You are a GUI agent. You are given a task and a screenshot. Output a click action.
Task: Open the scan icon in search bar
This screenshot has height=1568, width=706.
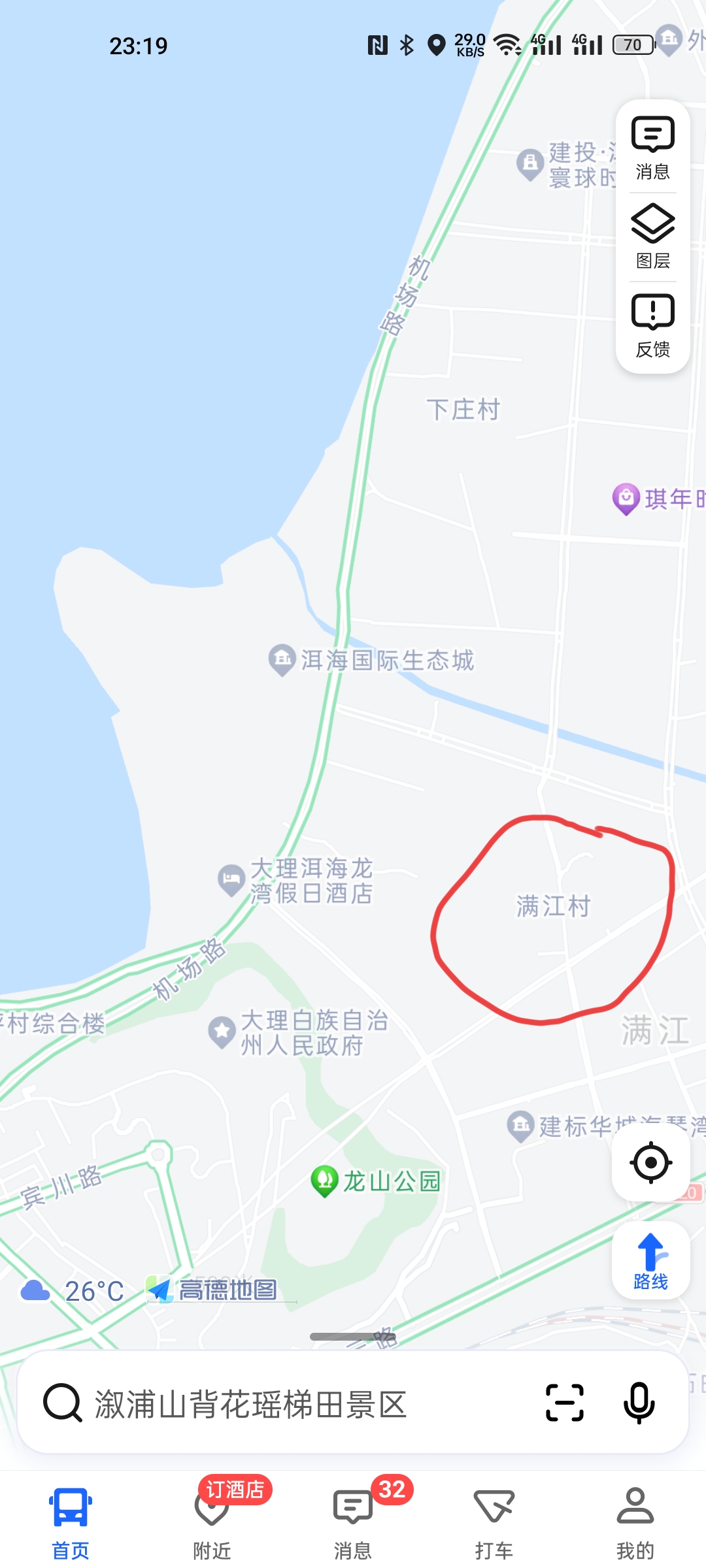(564, 1403)
